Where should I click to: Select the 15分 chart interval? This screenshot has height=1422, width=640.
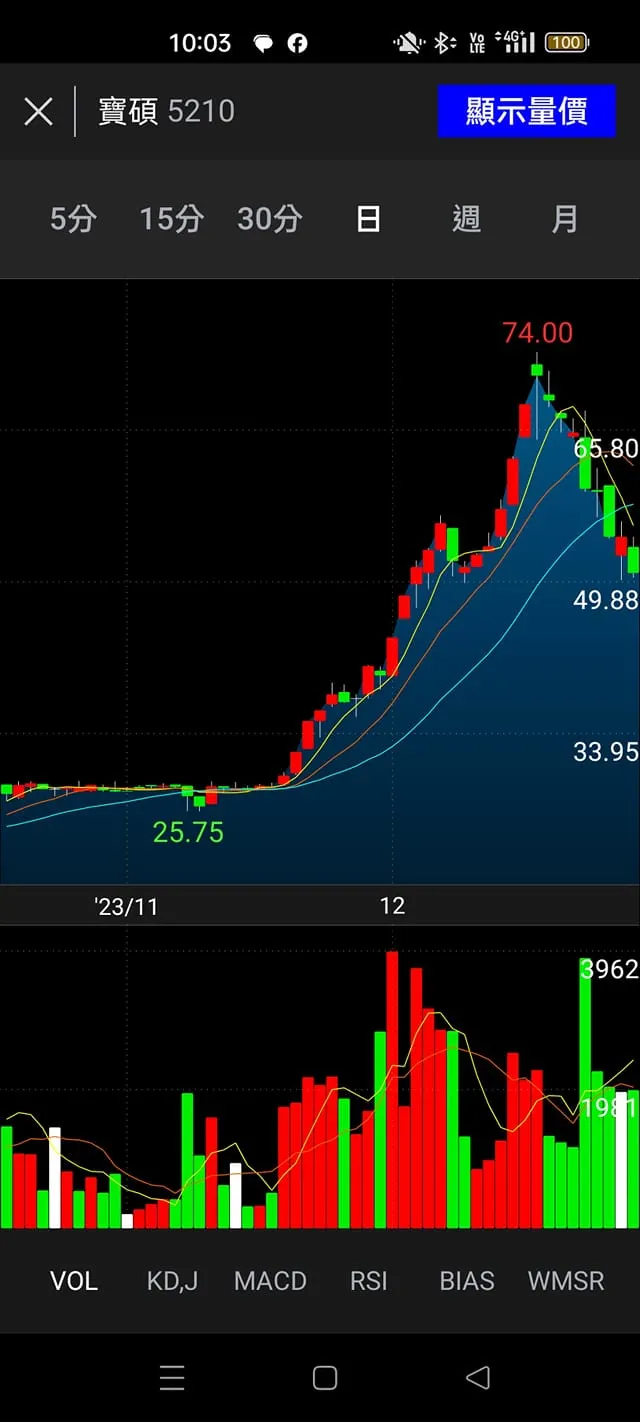(x=171, y=219)
